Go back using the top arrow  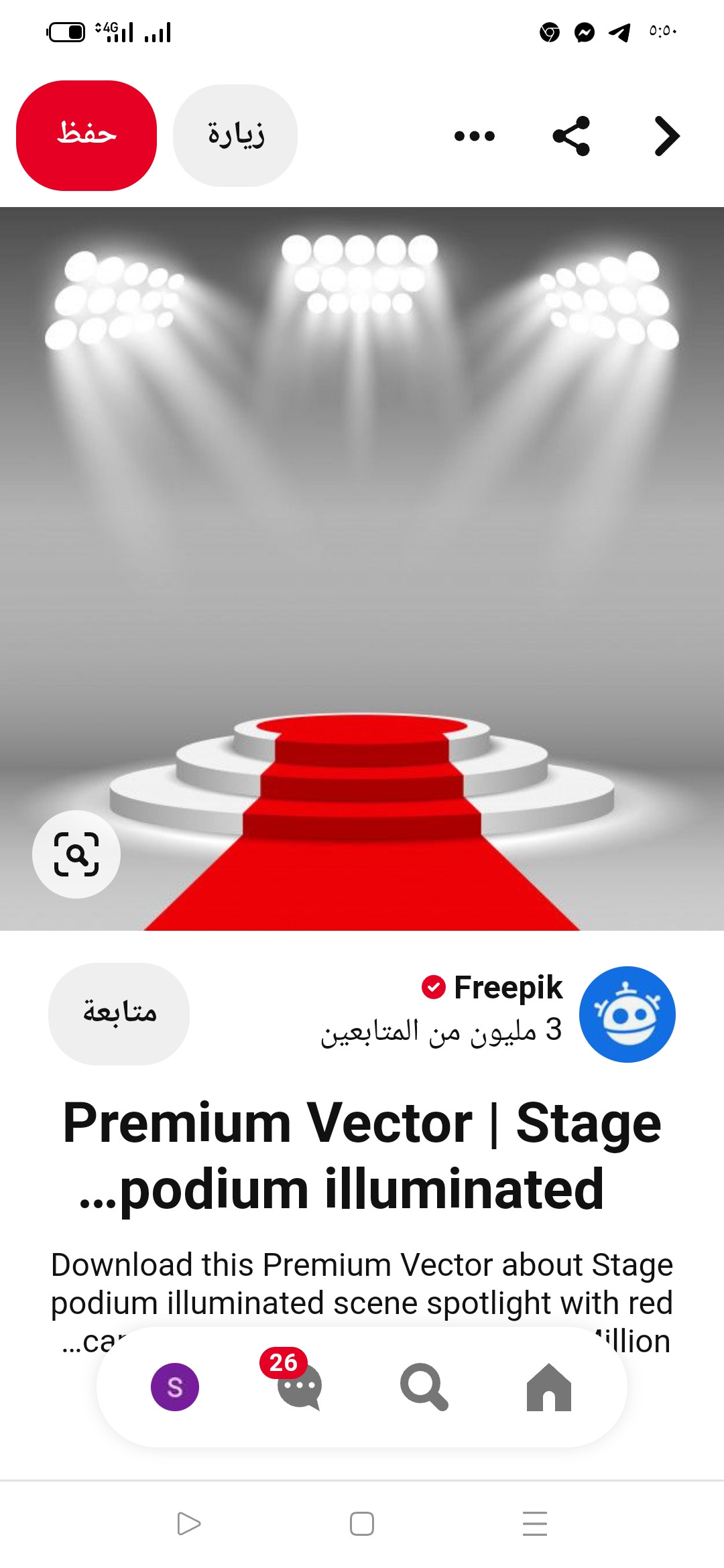(x=666, y=136)
